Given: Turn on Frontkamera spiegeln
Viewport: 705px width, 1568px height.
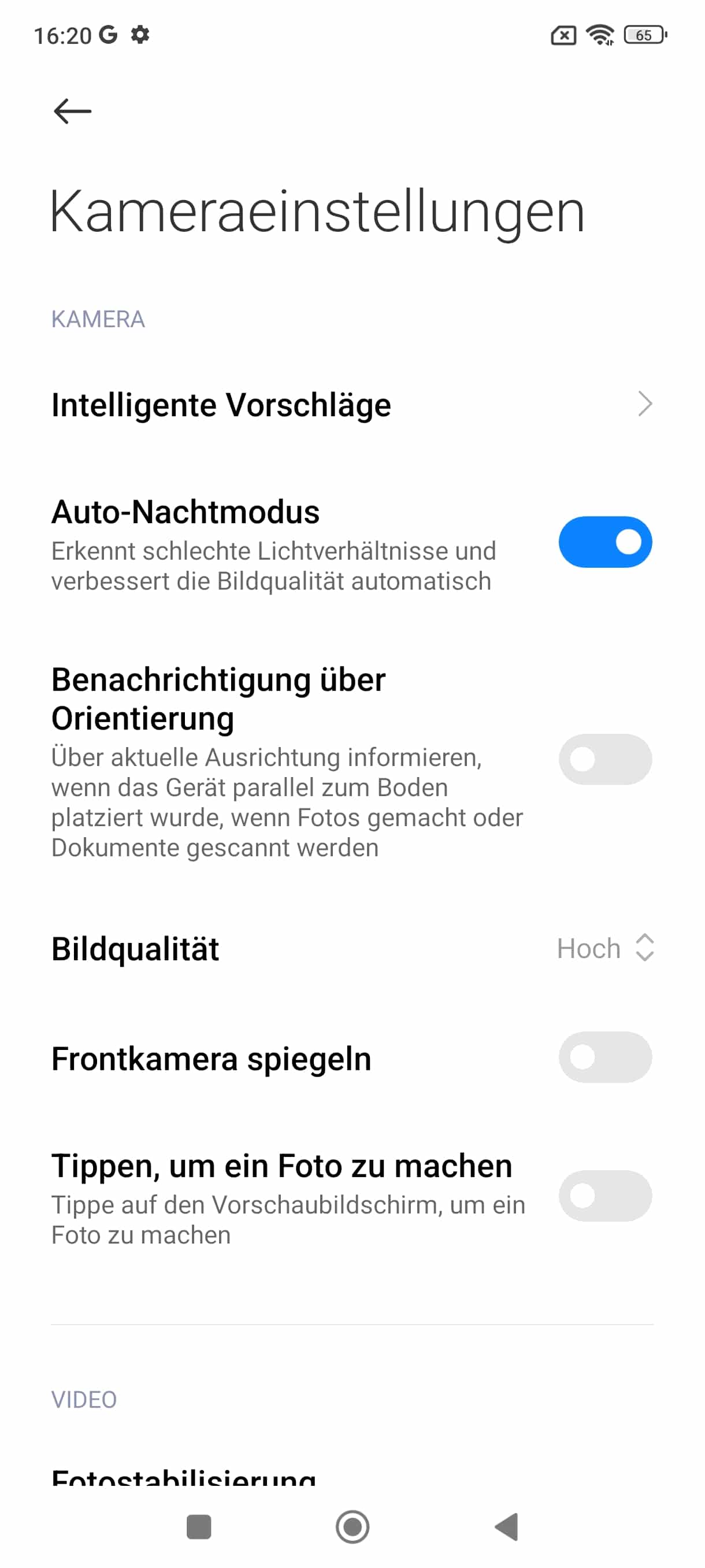Looking at the screenshot, I should click(604, 1058).
